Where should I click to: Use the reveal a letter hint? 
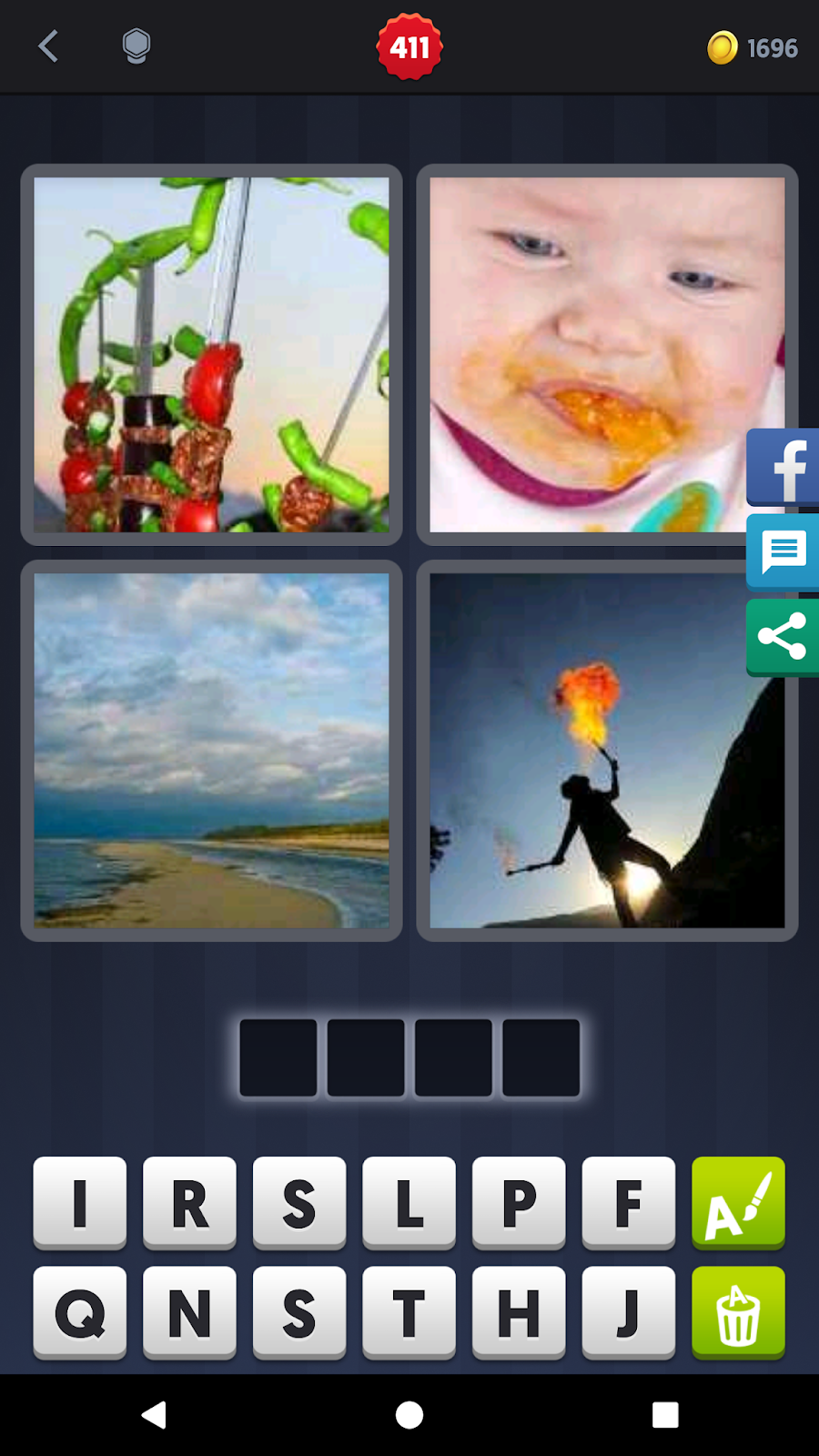click(738, 1203)
